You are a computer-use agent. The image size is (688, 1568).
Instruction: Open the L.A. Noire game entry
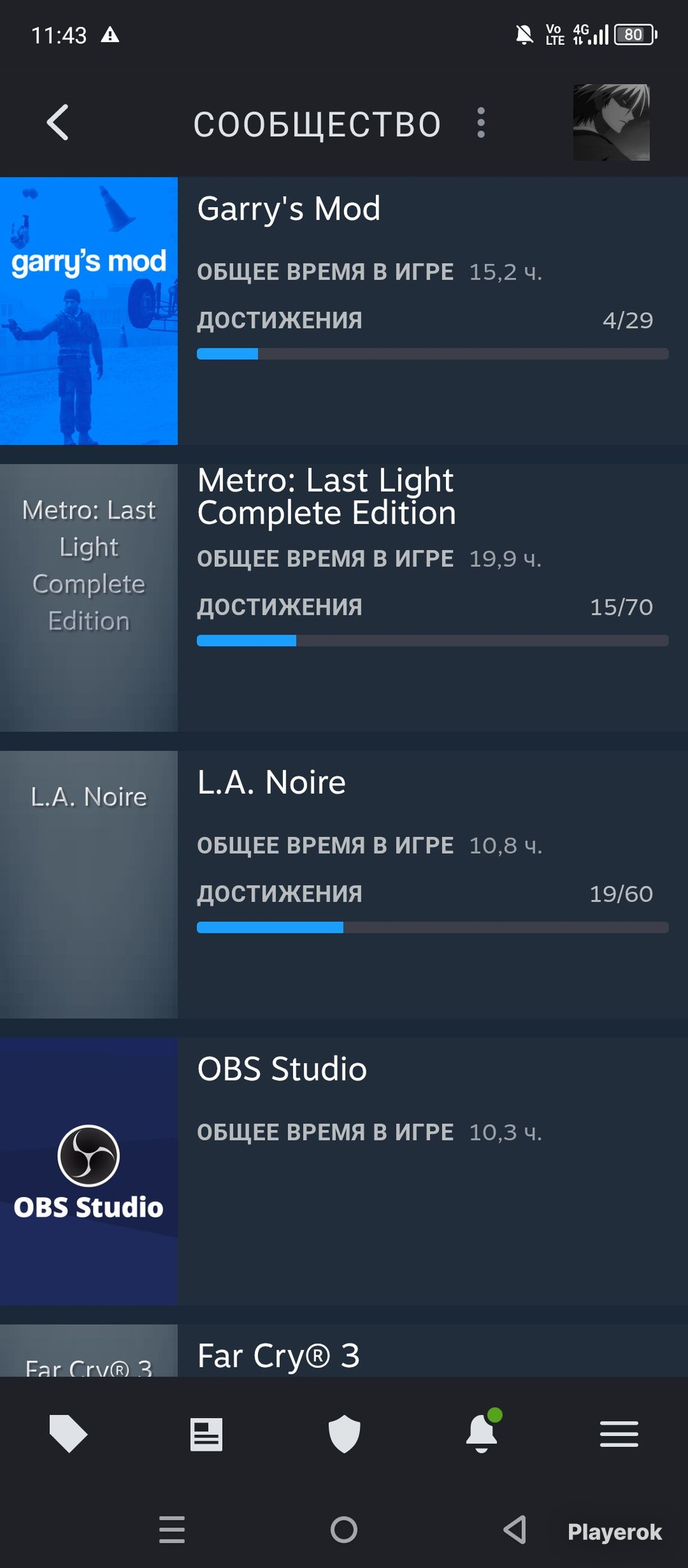pos(344,884)
